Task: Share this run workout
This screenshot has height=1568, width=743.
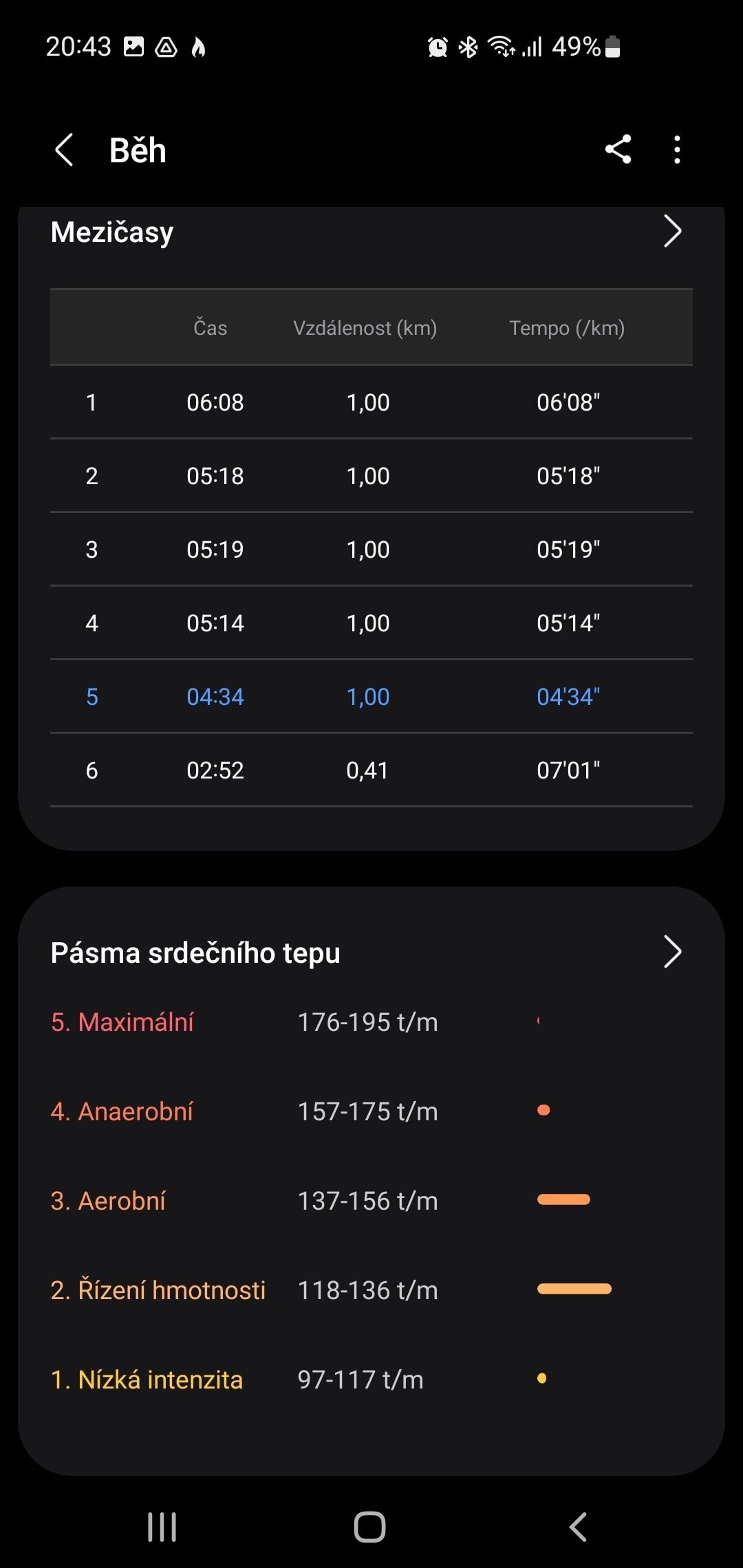Action: 618,149
